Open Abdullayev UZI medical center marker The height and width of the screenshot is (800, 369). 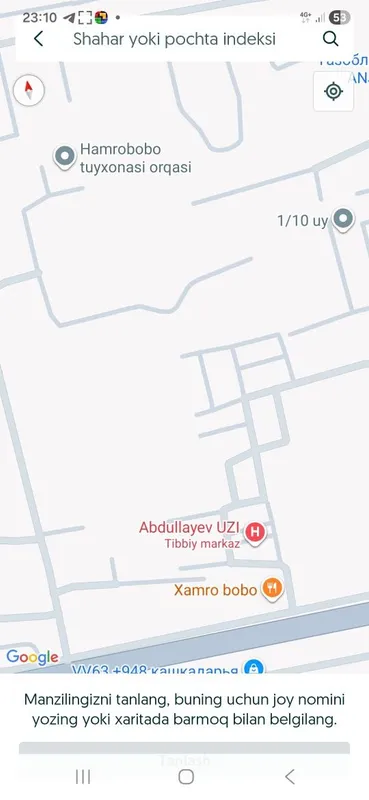tap(255, 534)
